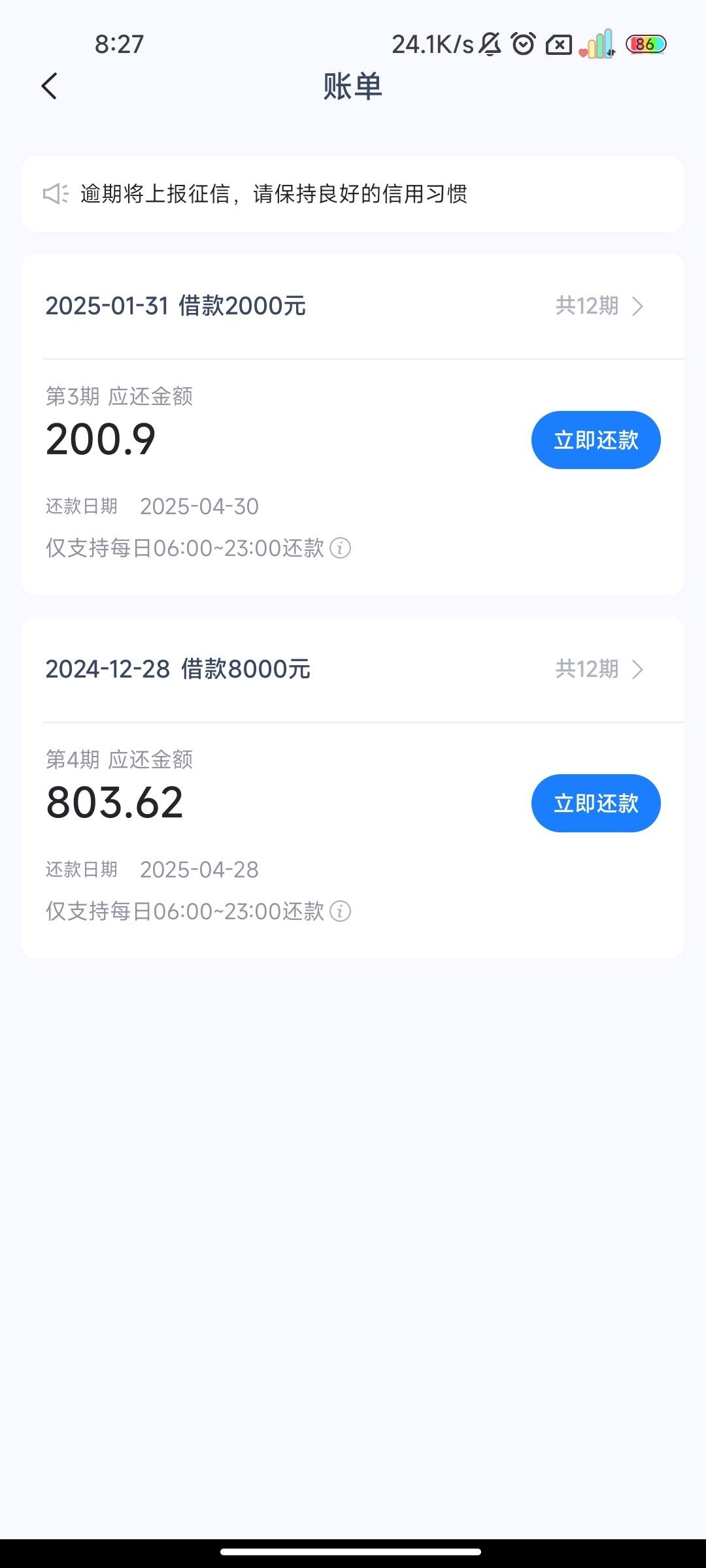Open 共12期 details for the 8000元 loan
The width and height of the screenshot is (706, 1568).
click(599, 669)
